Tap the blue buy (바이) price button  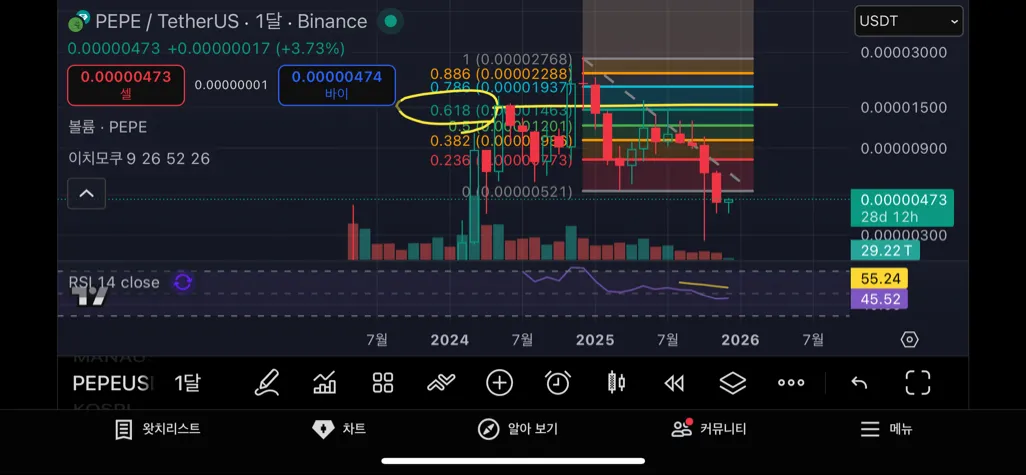336,85
